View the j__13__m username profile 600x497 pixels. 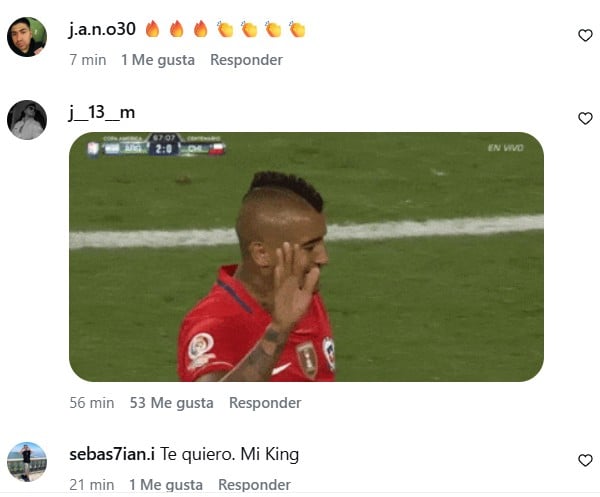click(103, 112)
